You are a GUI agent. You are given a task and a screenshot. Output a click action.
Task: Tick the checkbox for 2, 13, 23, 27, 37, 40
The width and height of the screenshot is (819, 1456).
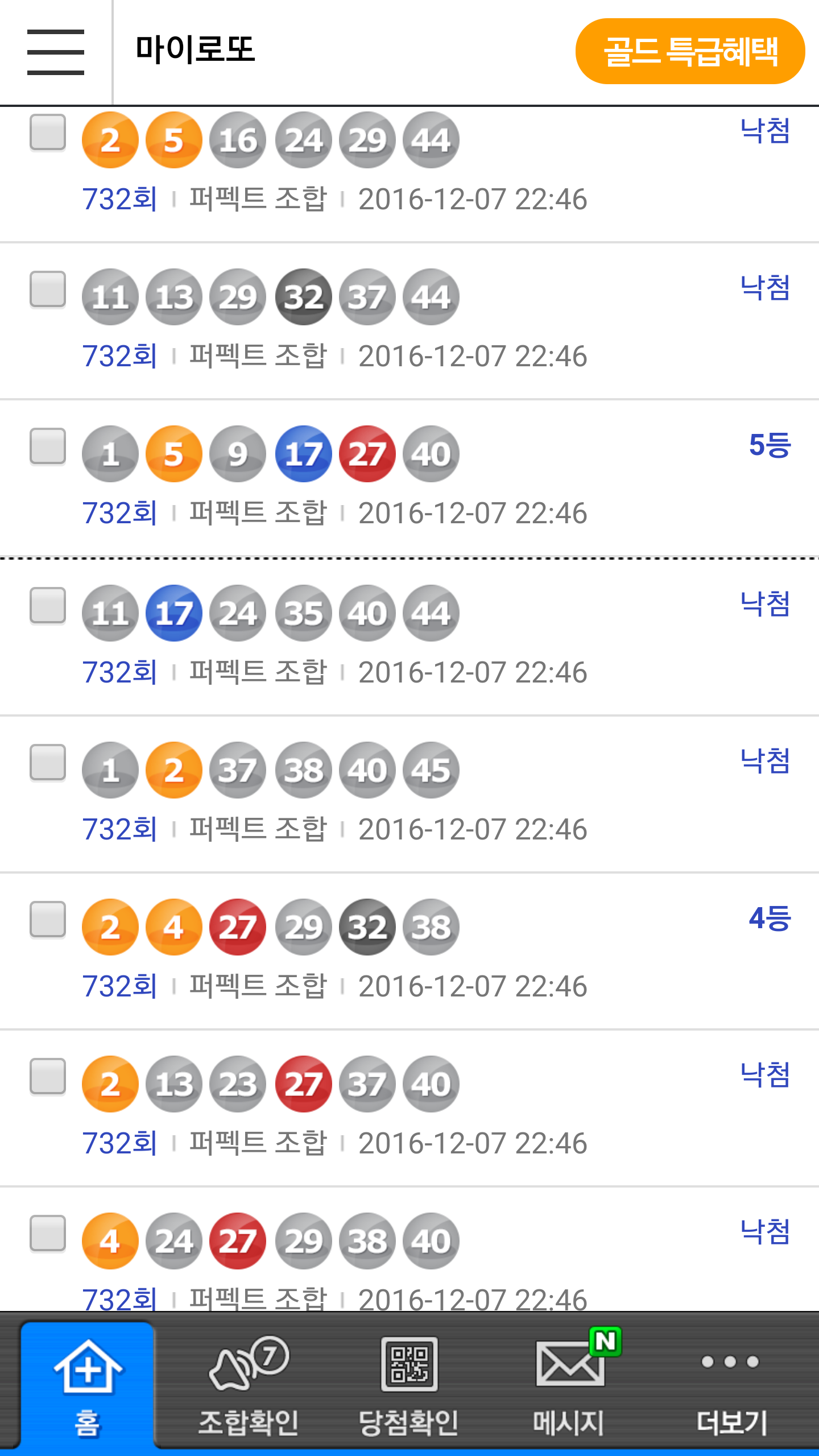pyautogui.click(x=48, y=1076)
